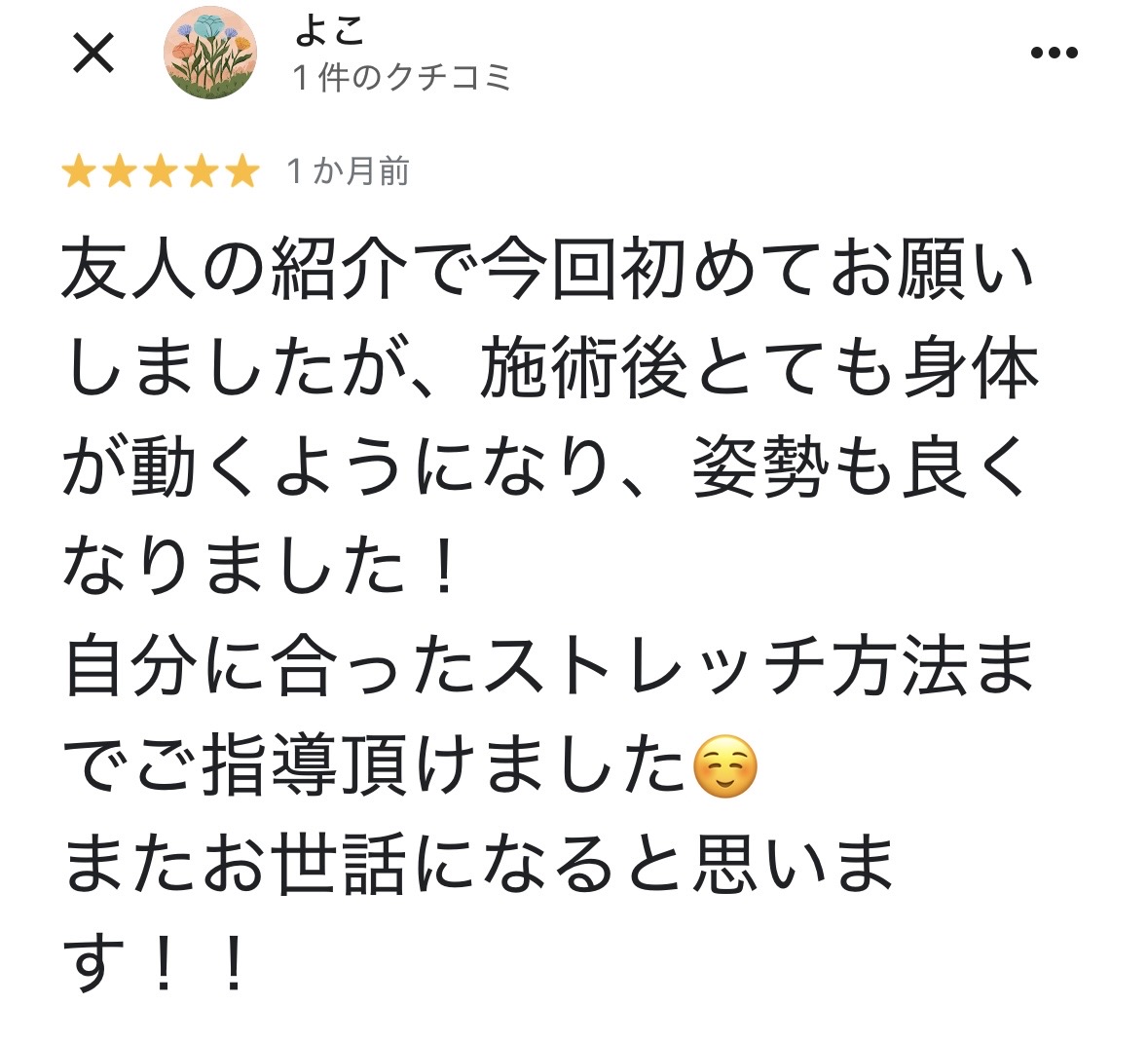Open the three-dot overflow menu
The width and height of the screenshot is (1148, 1042).
coord(1054,54)
